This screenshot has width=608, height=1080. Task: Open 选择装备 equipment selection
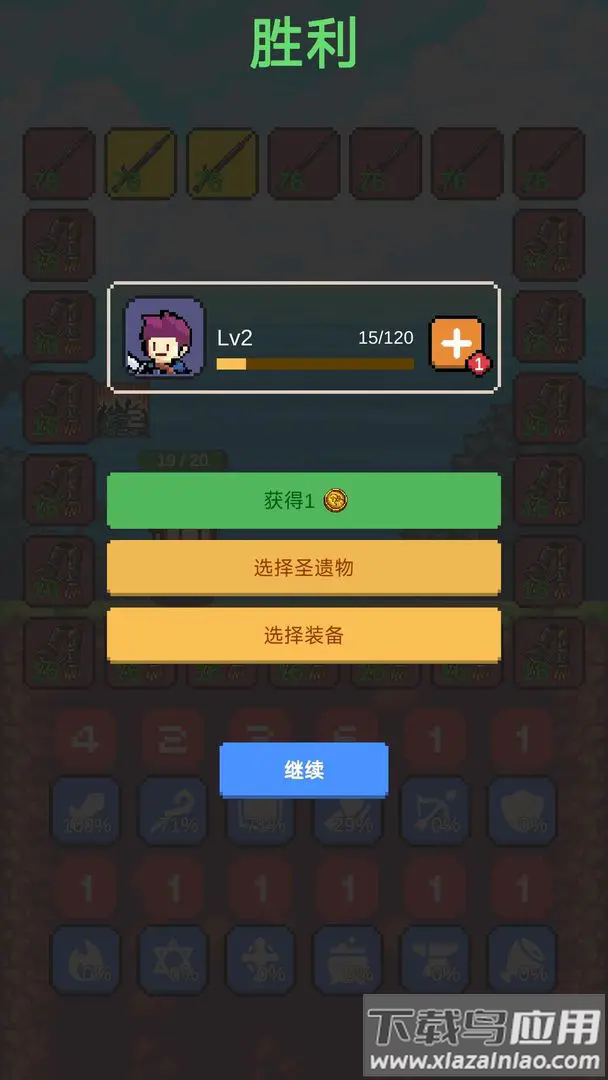[304, 635]
